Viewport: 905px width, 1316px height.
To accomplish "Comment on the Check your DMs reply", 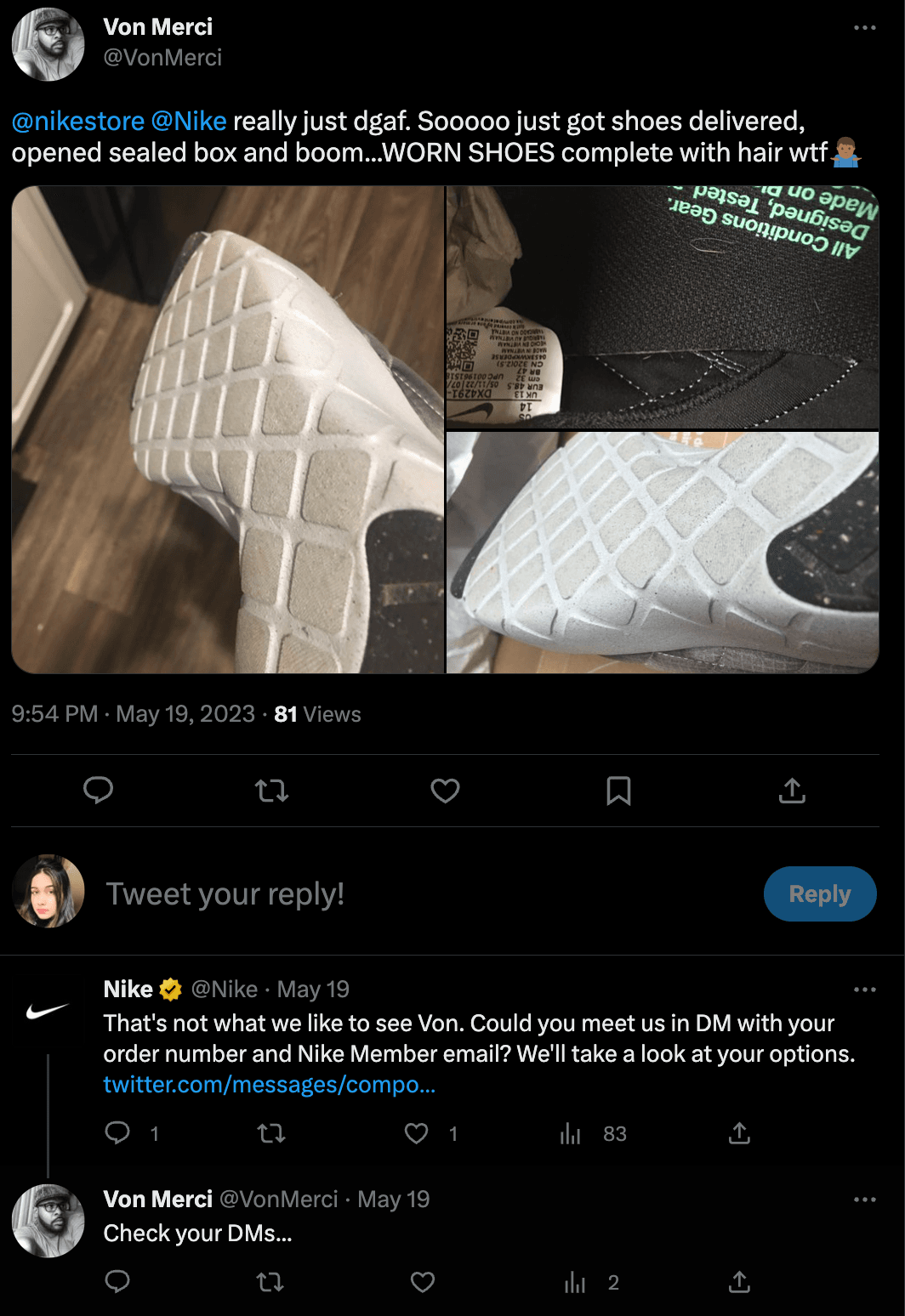I will (x=117, y=1282).
